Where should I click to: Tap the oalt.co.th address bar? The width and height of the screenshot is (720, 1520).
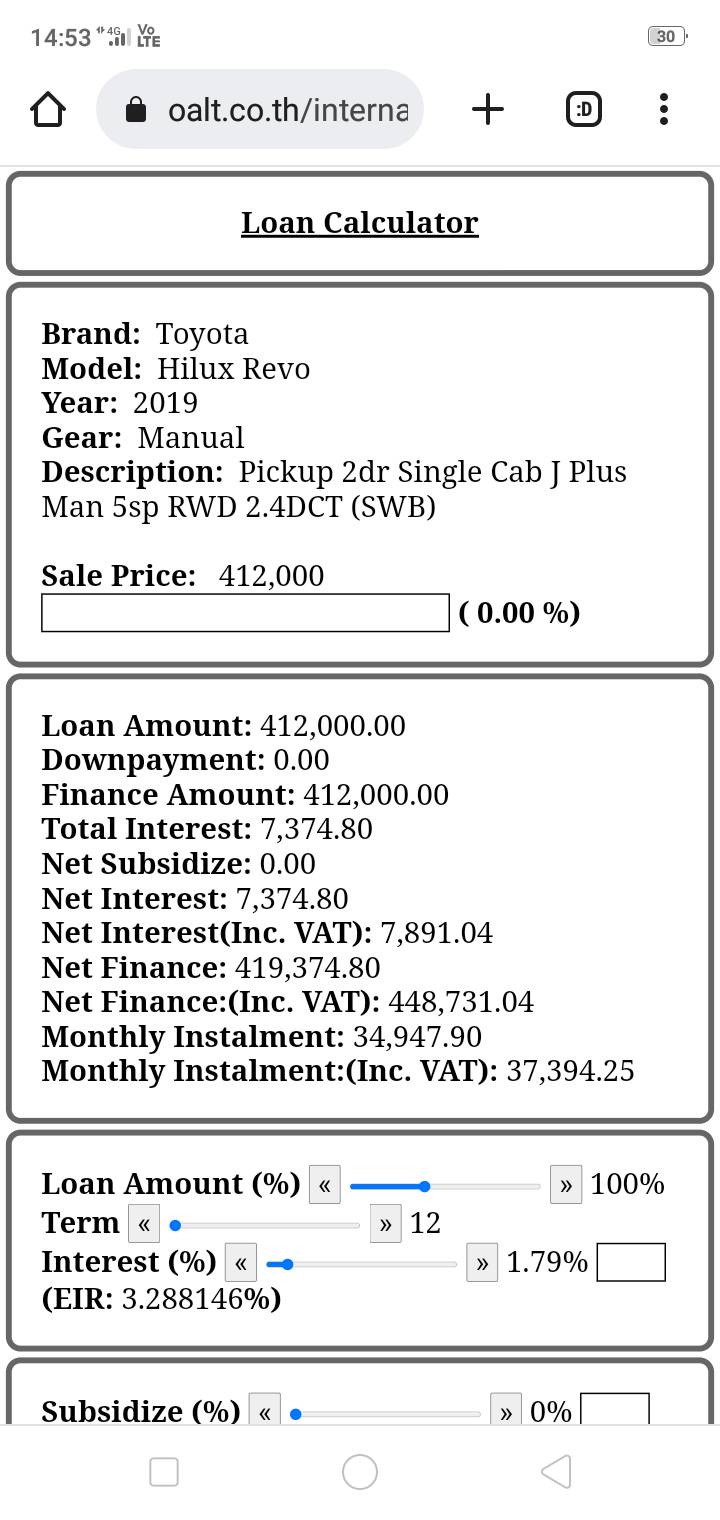click(260, 109)
